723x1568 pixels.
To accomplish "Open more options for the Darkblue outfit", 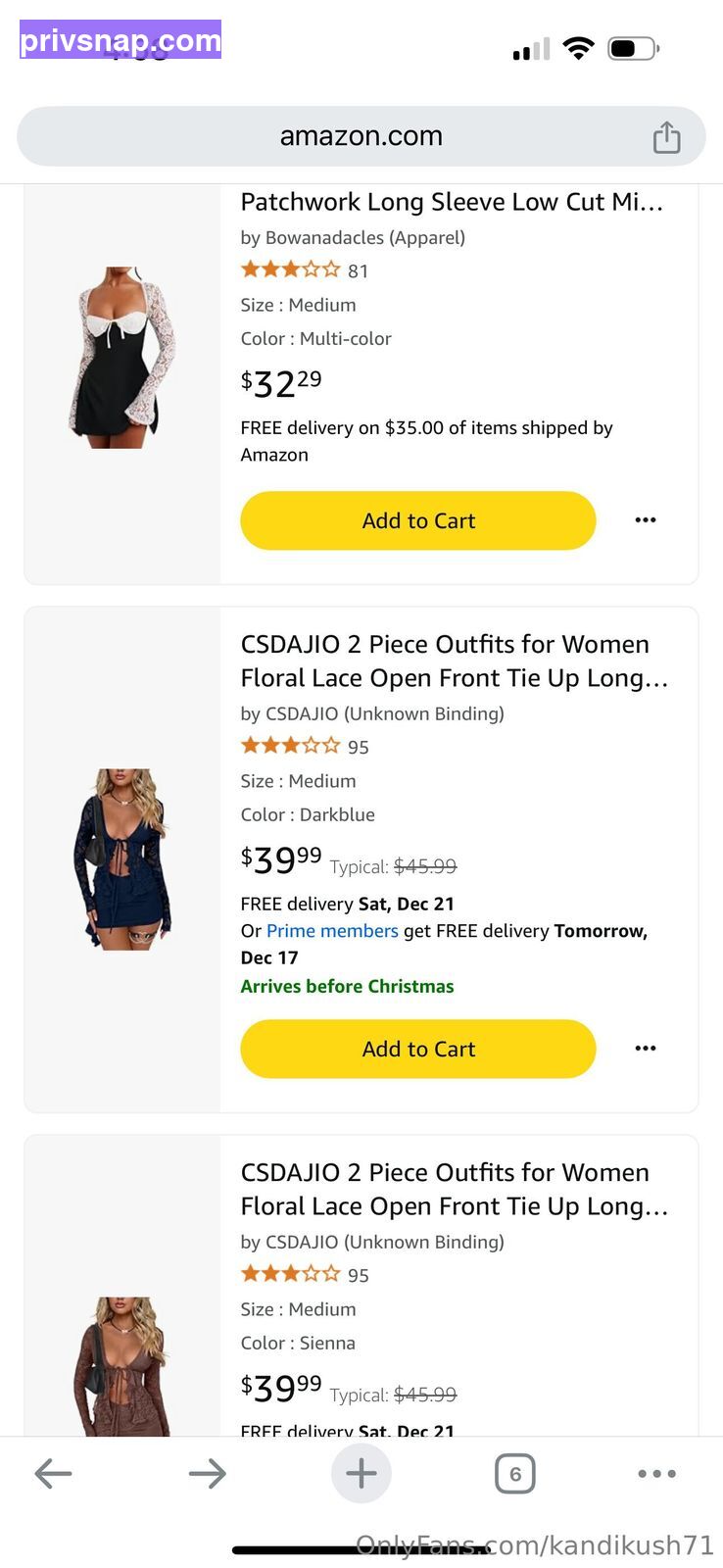I will point(645,1049).
